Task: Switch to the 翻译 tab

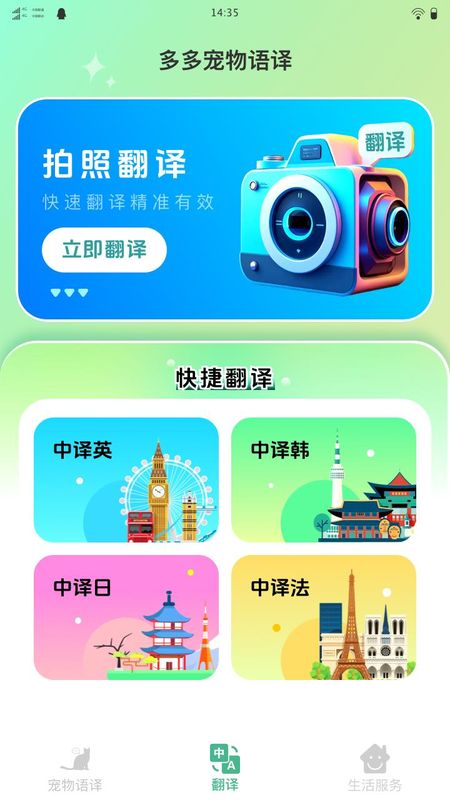Action: pyautogui.click(x=225, y=768)
